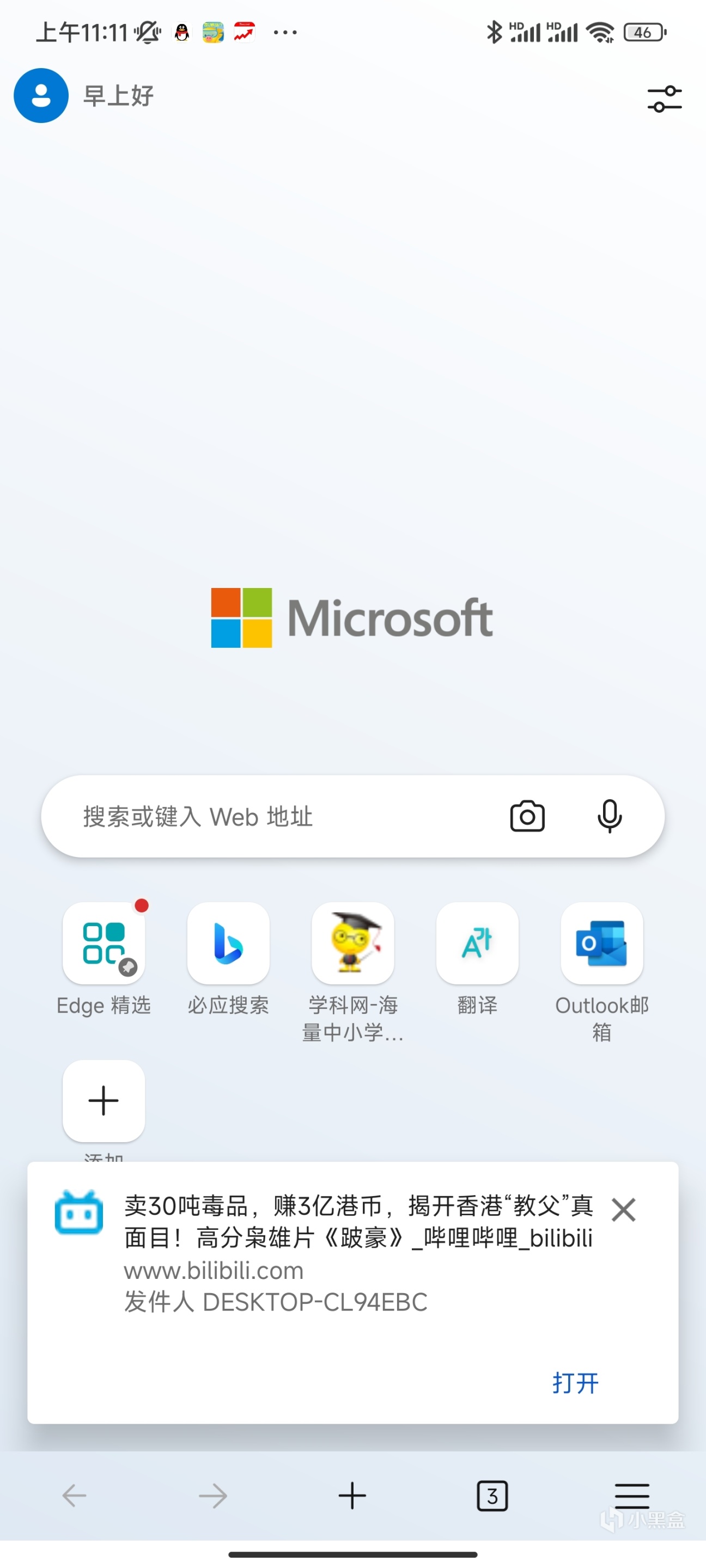Start a camera visual search
The width and height of the screenshot is (706, 1568).
tap(527, 816)
